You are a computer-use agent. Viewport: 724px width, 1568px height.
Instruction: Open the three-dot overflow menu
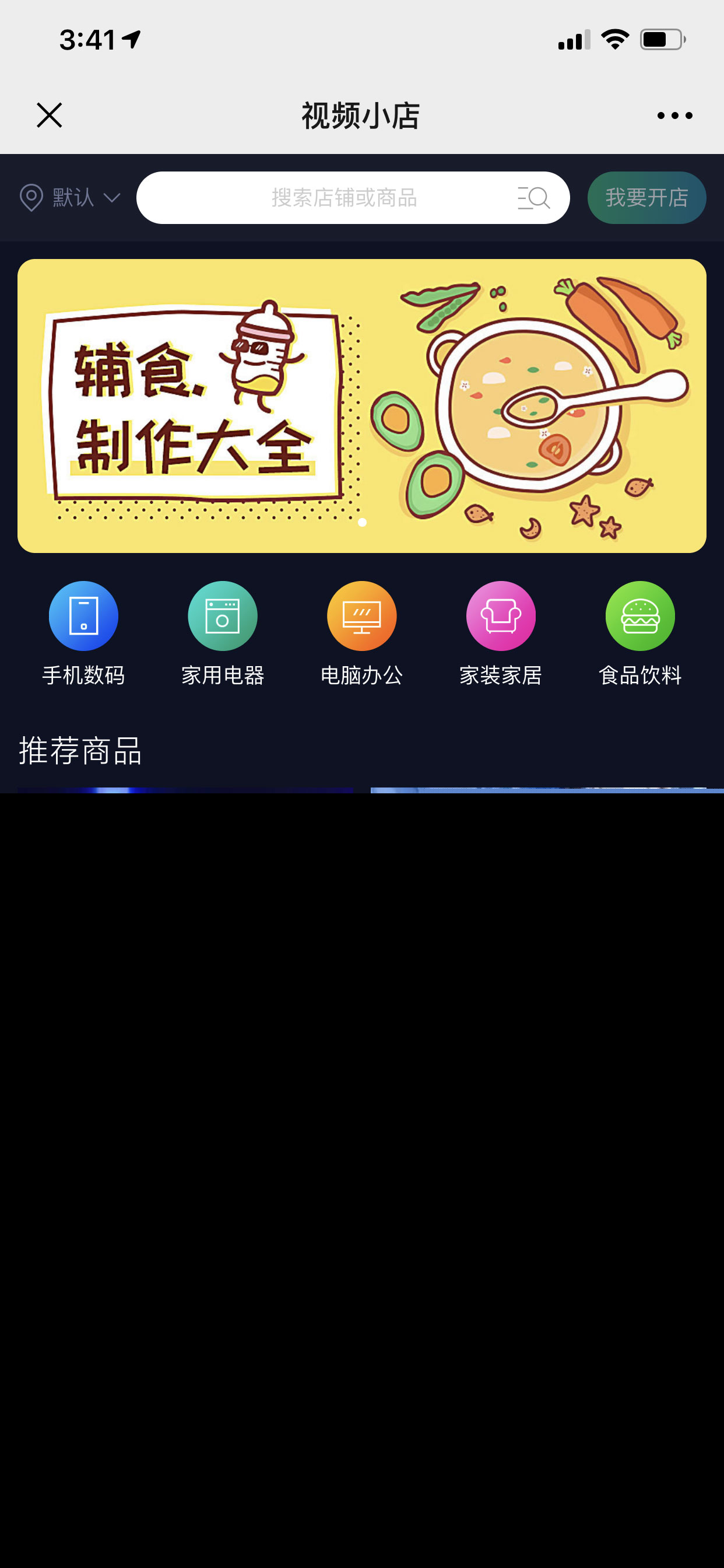[674, 115]
